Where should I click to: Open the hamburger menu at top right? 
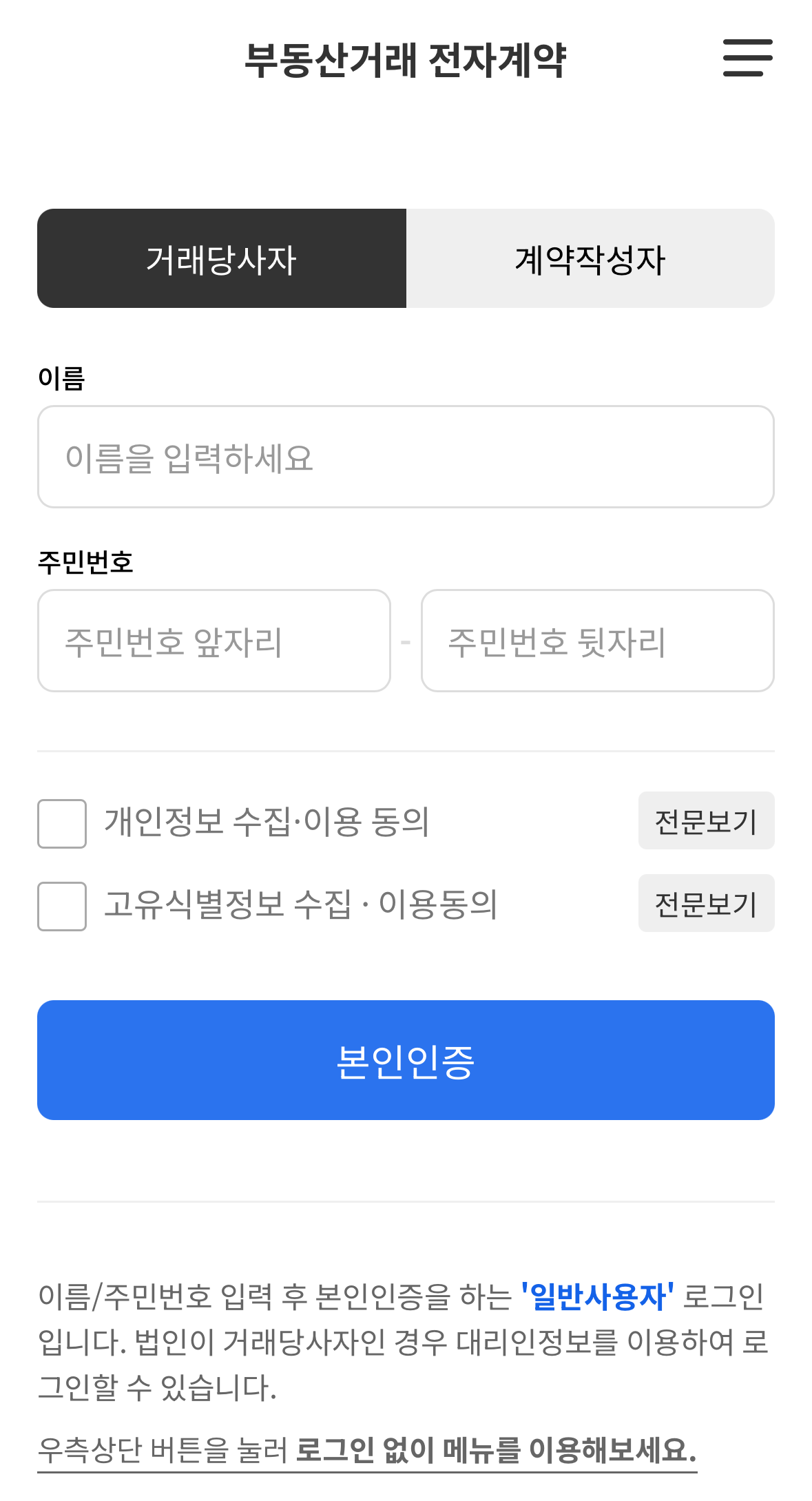[746, 58]
